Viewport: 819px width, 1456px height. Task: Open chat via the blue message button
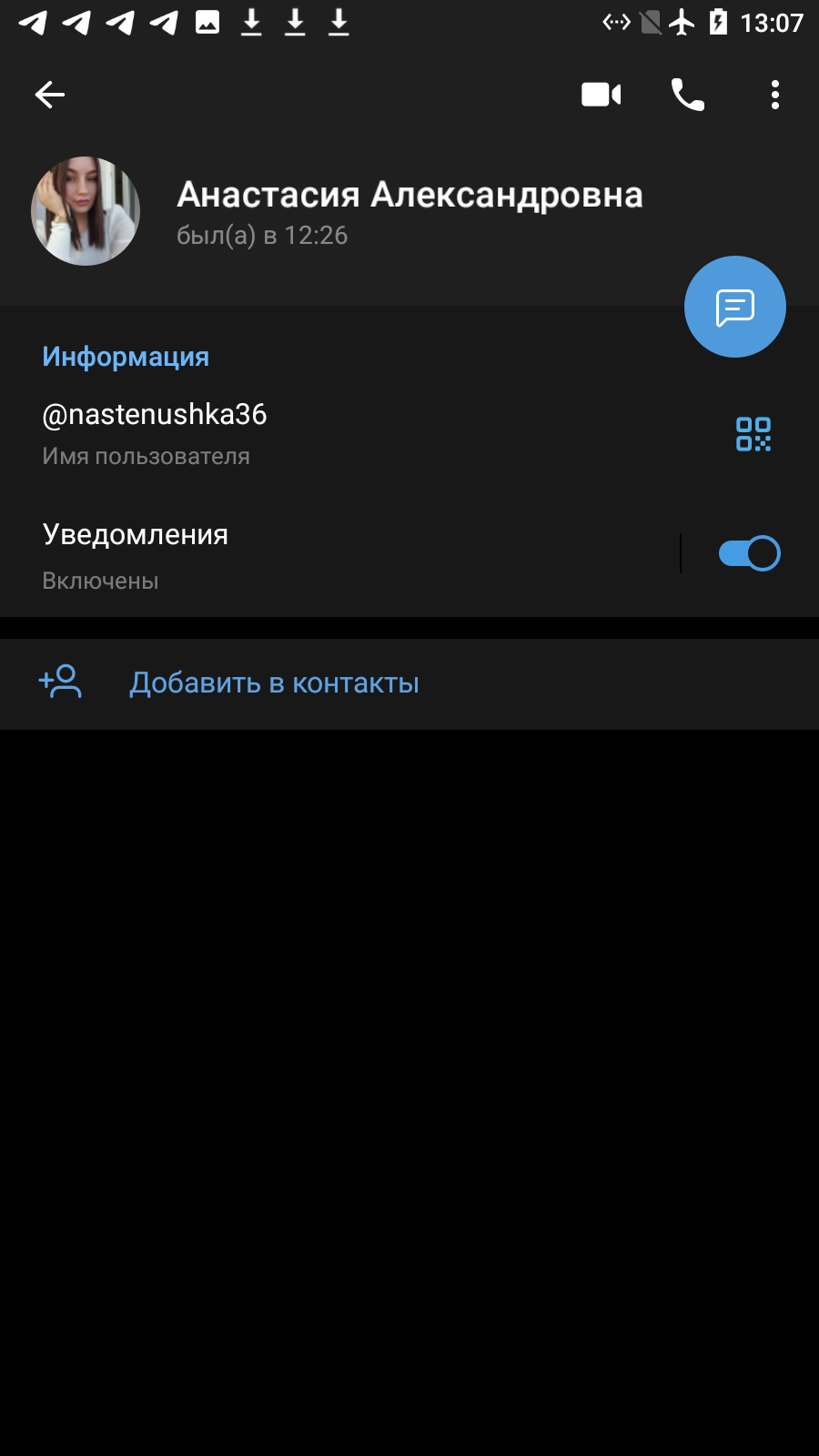pos(735,307)
